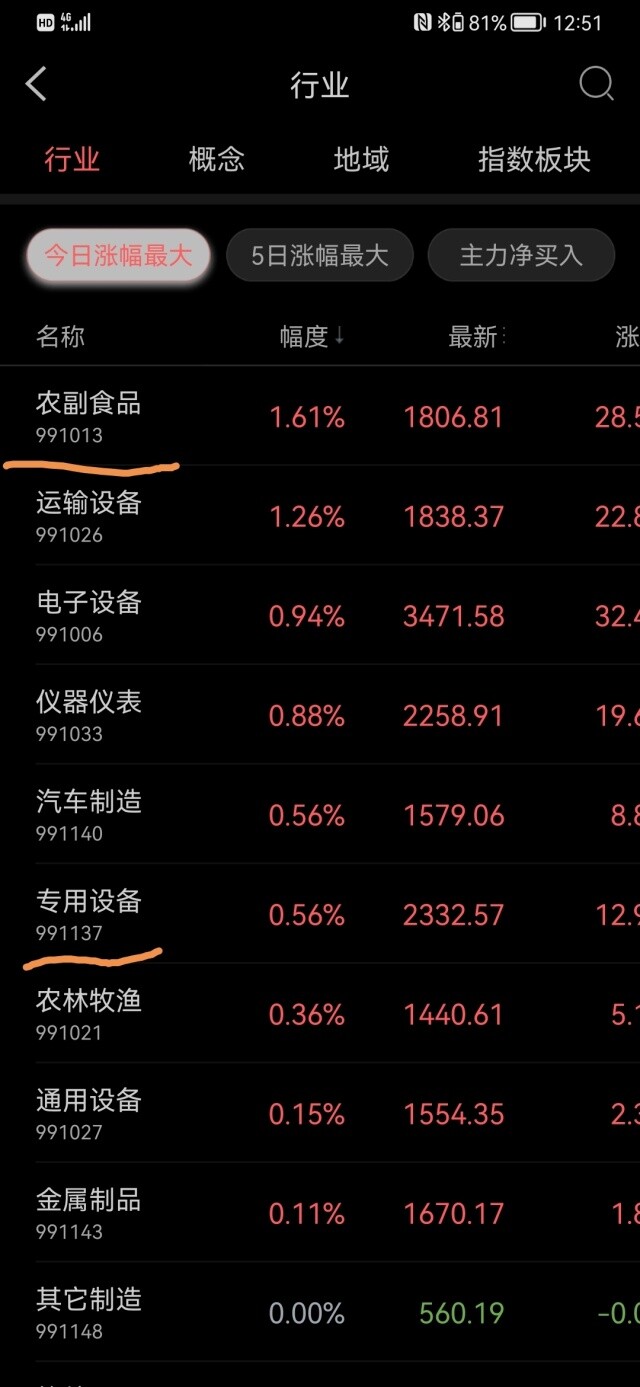
Task: Sort the list by 幅度 column
Action: (312, 337)
